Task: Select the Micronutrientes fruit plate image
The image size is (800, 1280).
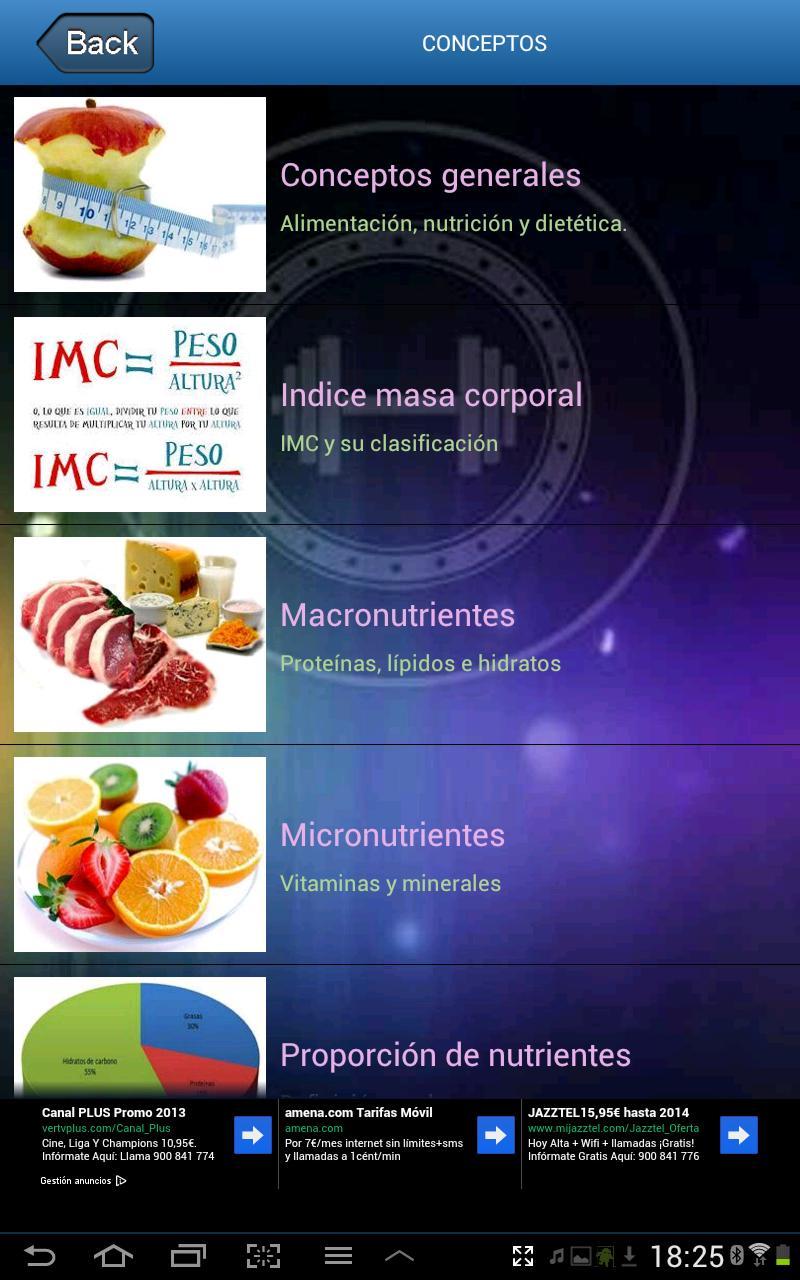Action: 139,854
